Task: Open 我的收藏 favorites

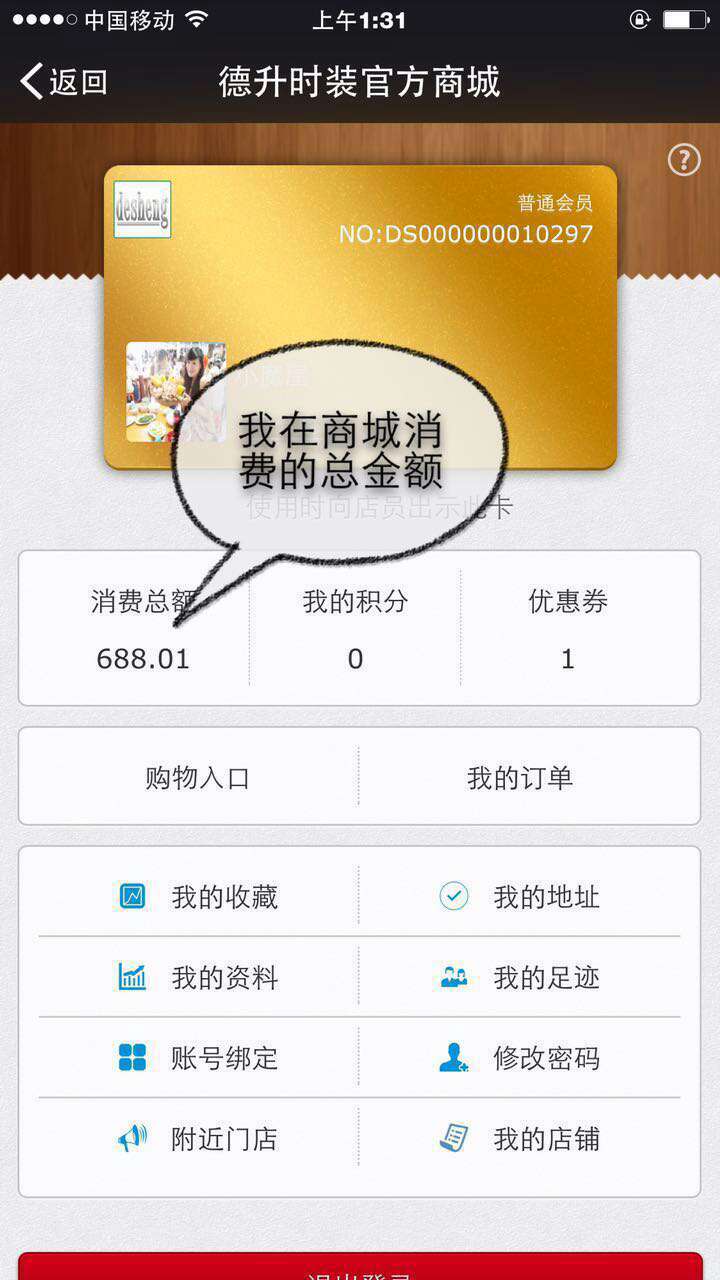Action: point(198,896)
